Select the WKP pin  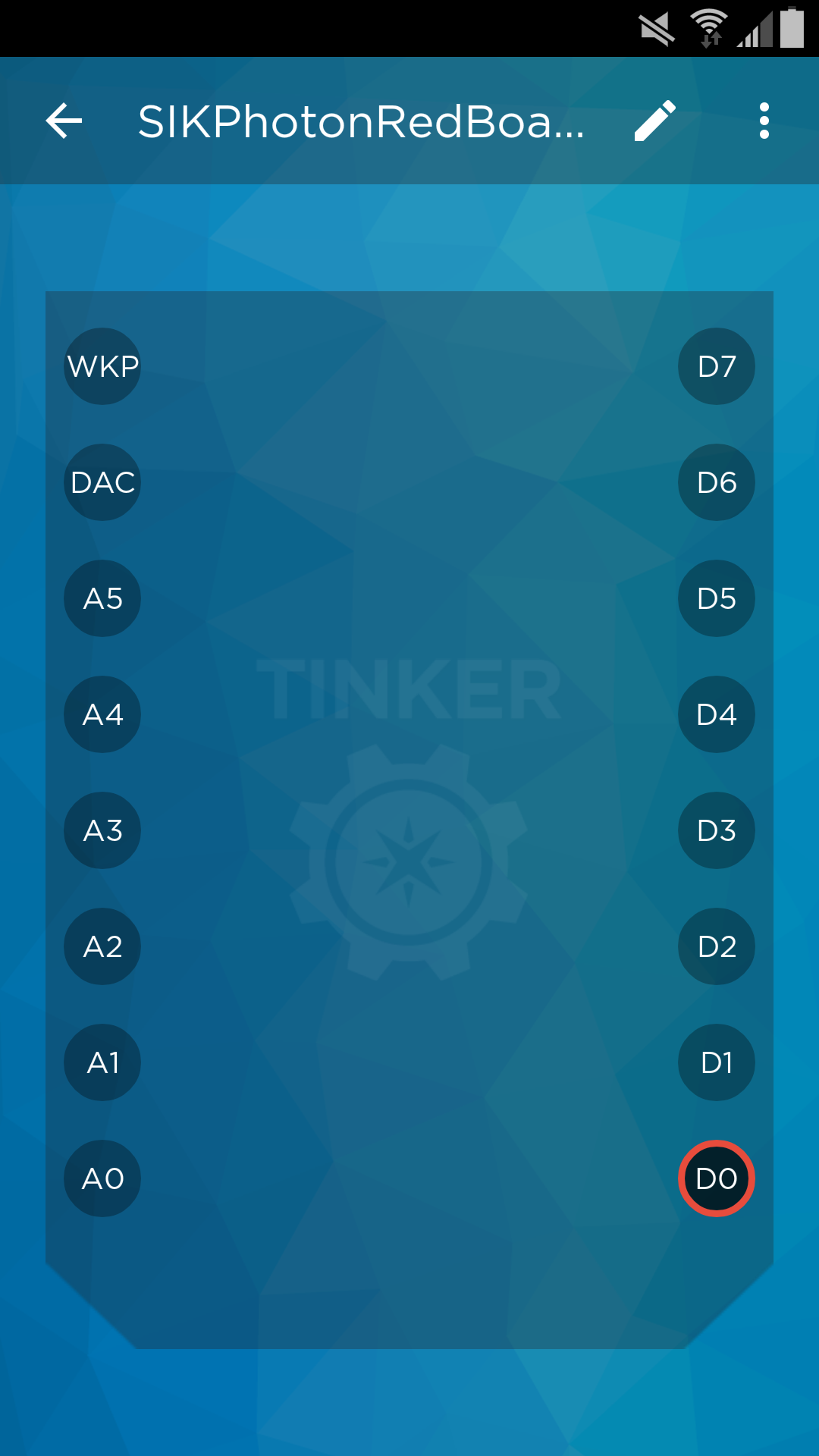102,366
